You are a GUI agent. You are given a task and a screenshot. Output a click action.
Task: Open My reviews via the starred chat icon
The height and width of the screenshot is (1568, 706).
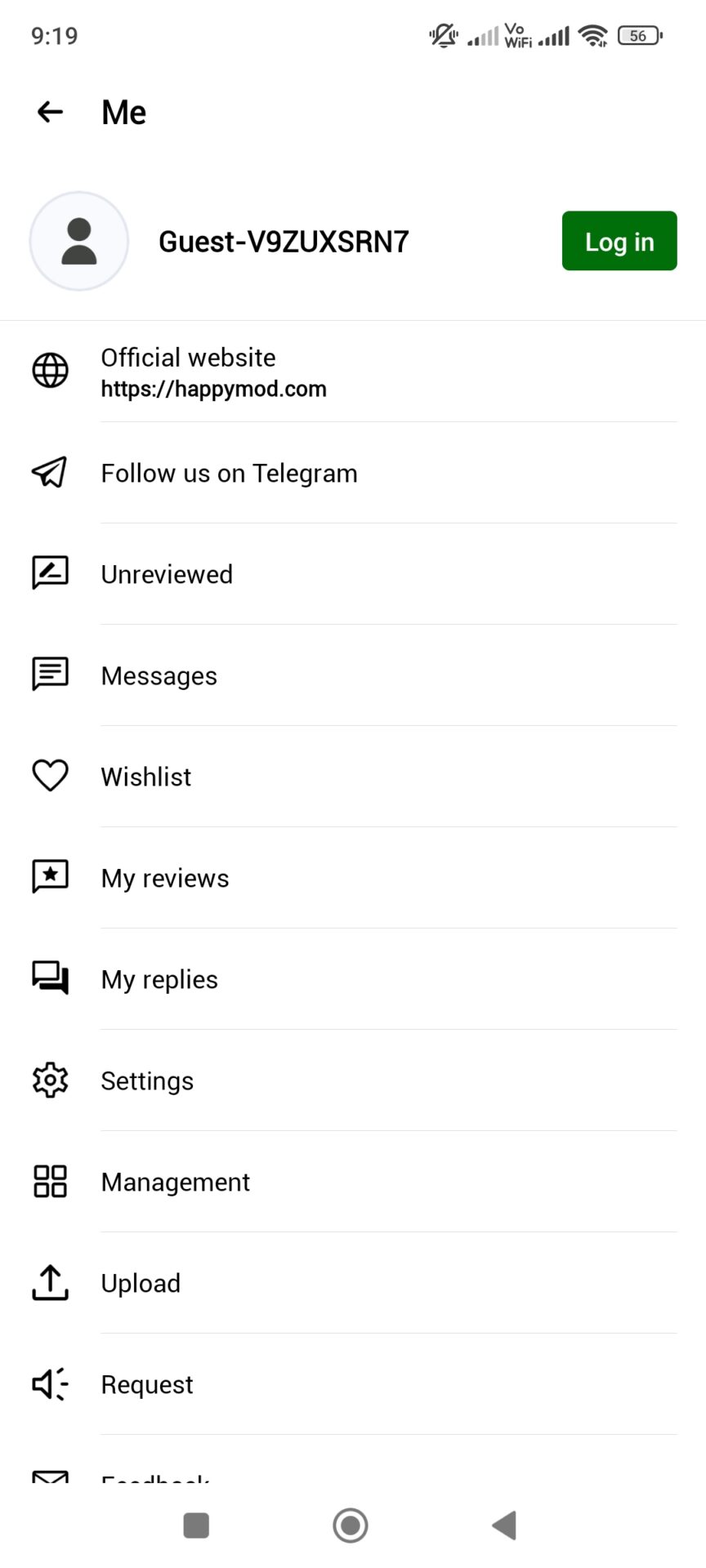pos(49,876)
